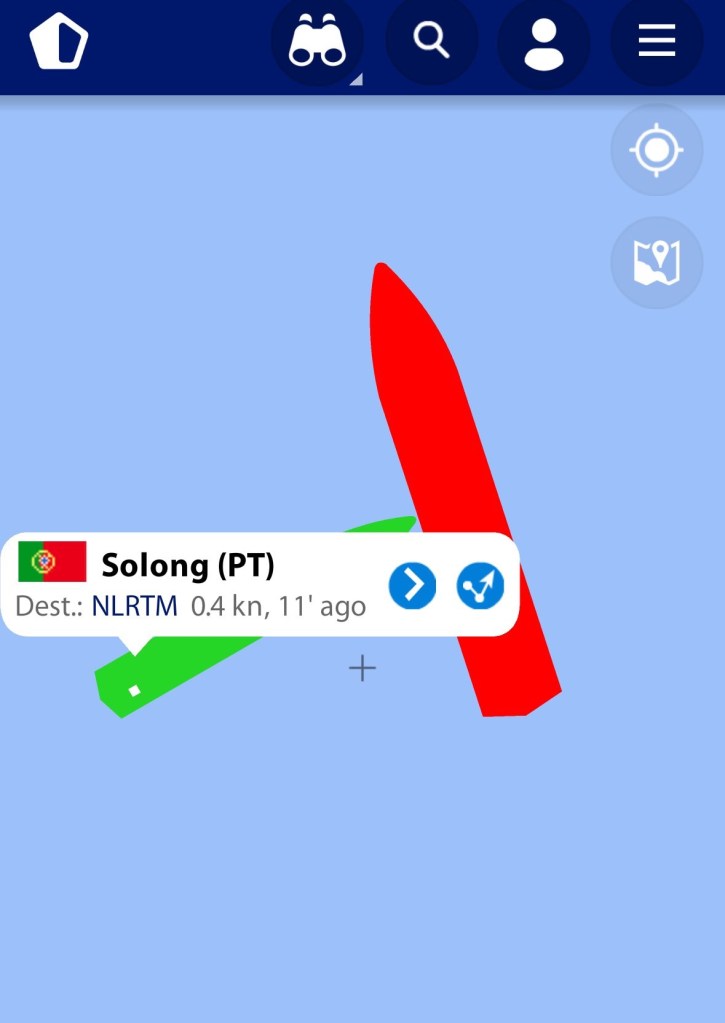Image resolution: width=725 pixels, height=1023 pixels.
Task: Center map on my location
Action: click(656, 150)
